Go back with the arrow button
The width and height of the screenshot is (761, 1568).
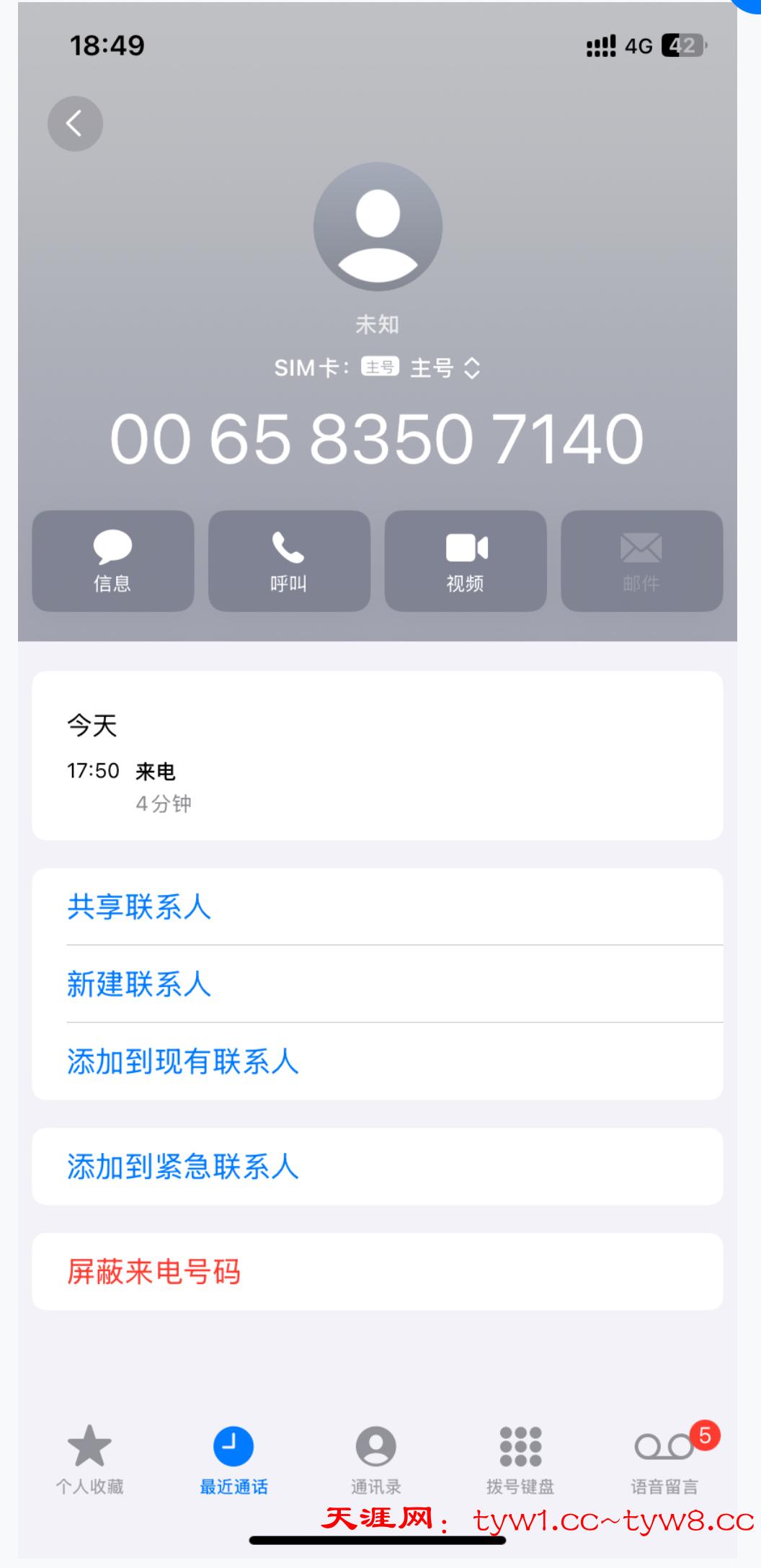tap(75, 124)
